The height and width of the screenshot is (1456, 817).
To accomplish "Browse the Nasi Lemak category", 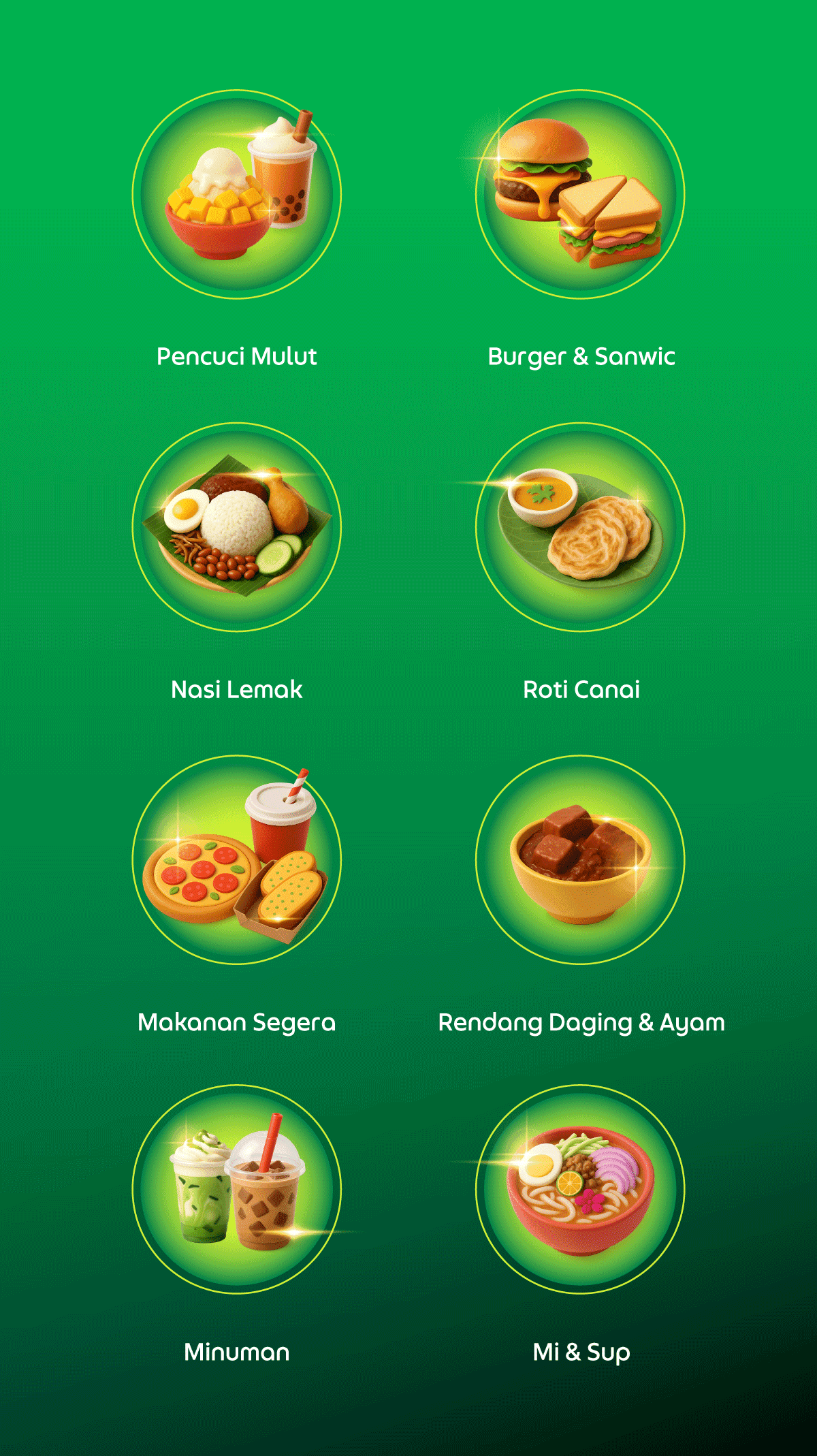I will [237, 527].
